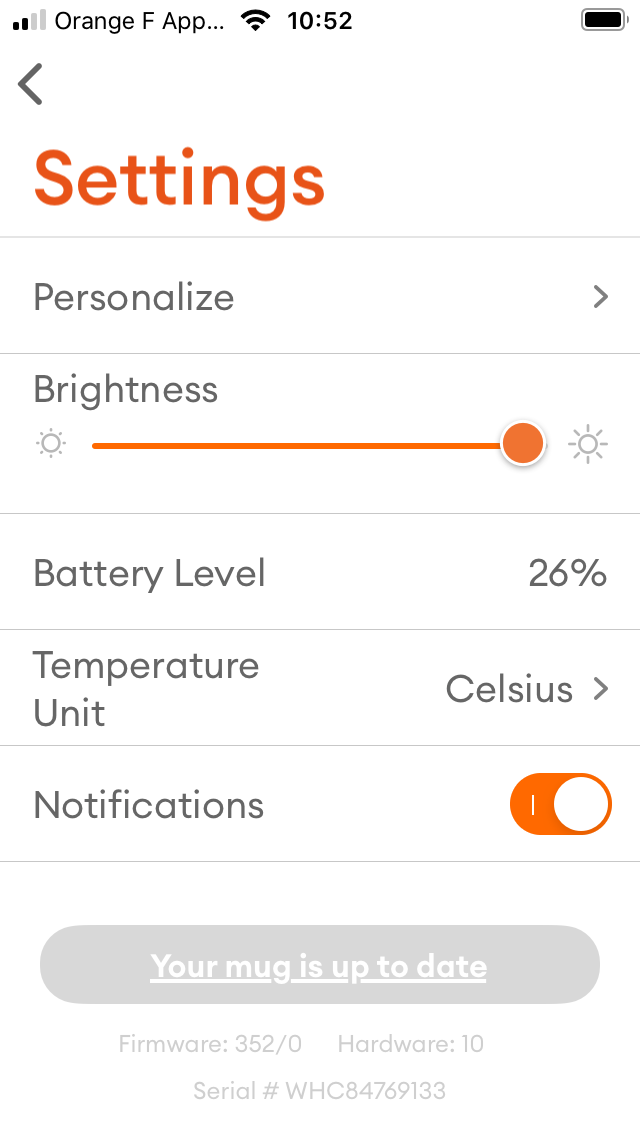The width and height of the screenshot is (640, 1136).
Task: Open Temperature Unit Celsius option
Action: [x=320, y=688]
